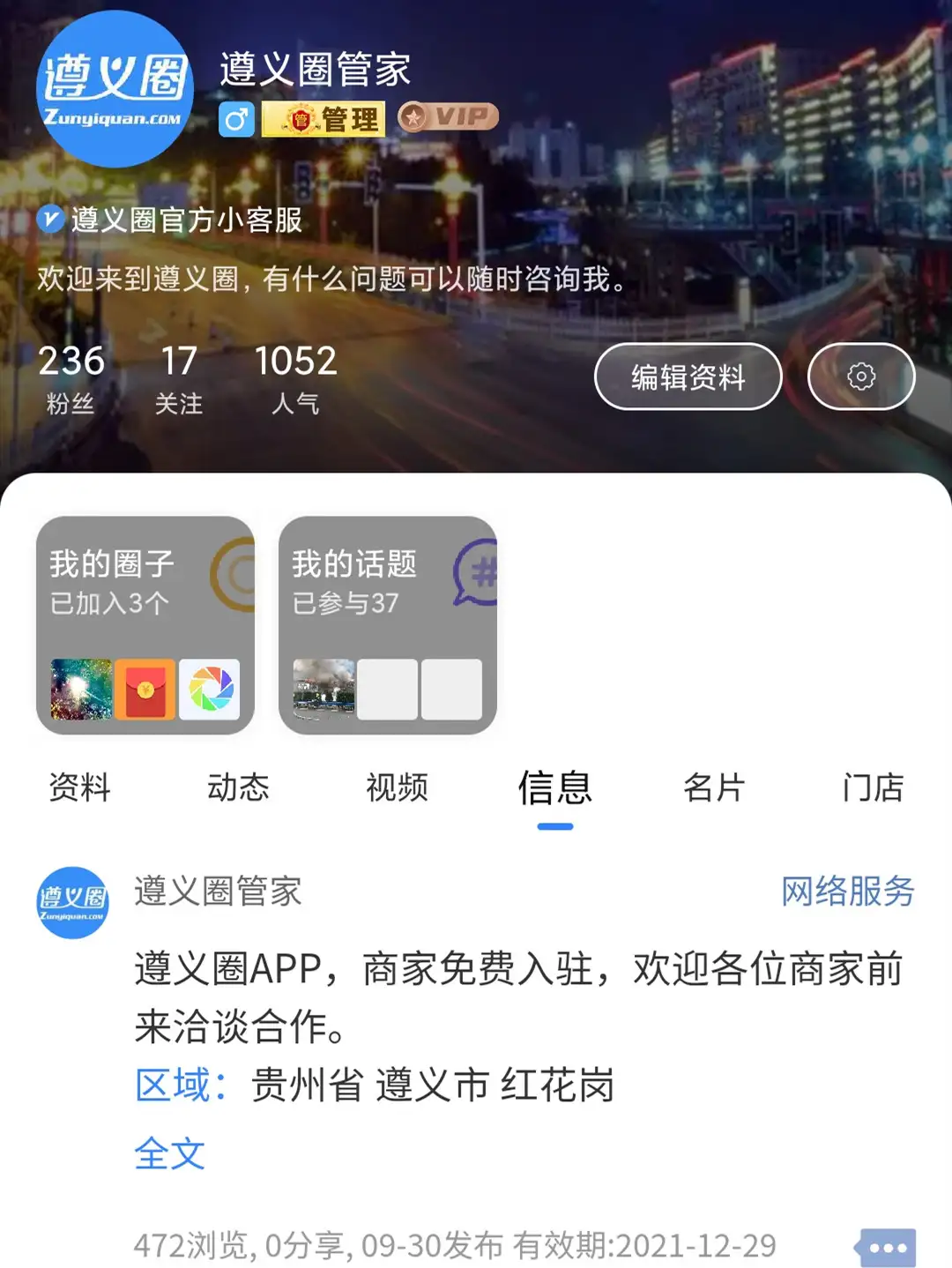Click the male gender symbol icon
The image size is (952, 1268).
point(236,118)
